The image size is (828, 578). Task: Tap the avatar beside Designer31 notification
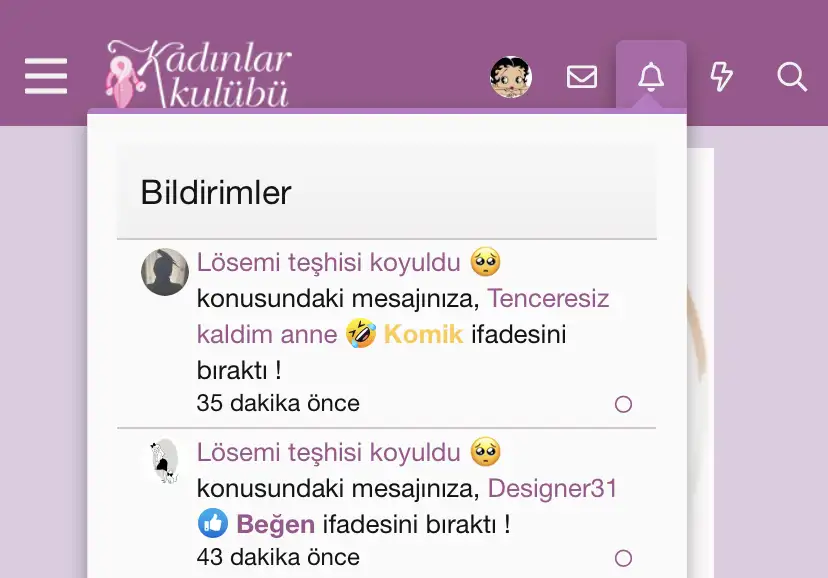click(x=164, y=461)
